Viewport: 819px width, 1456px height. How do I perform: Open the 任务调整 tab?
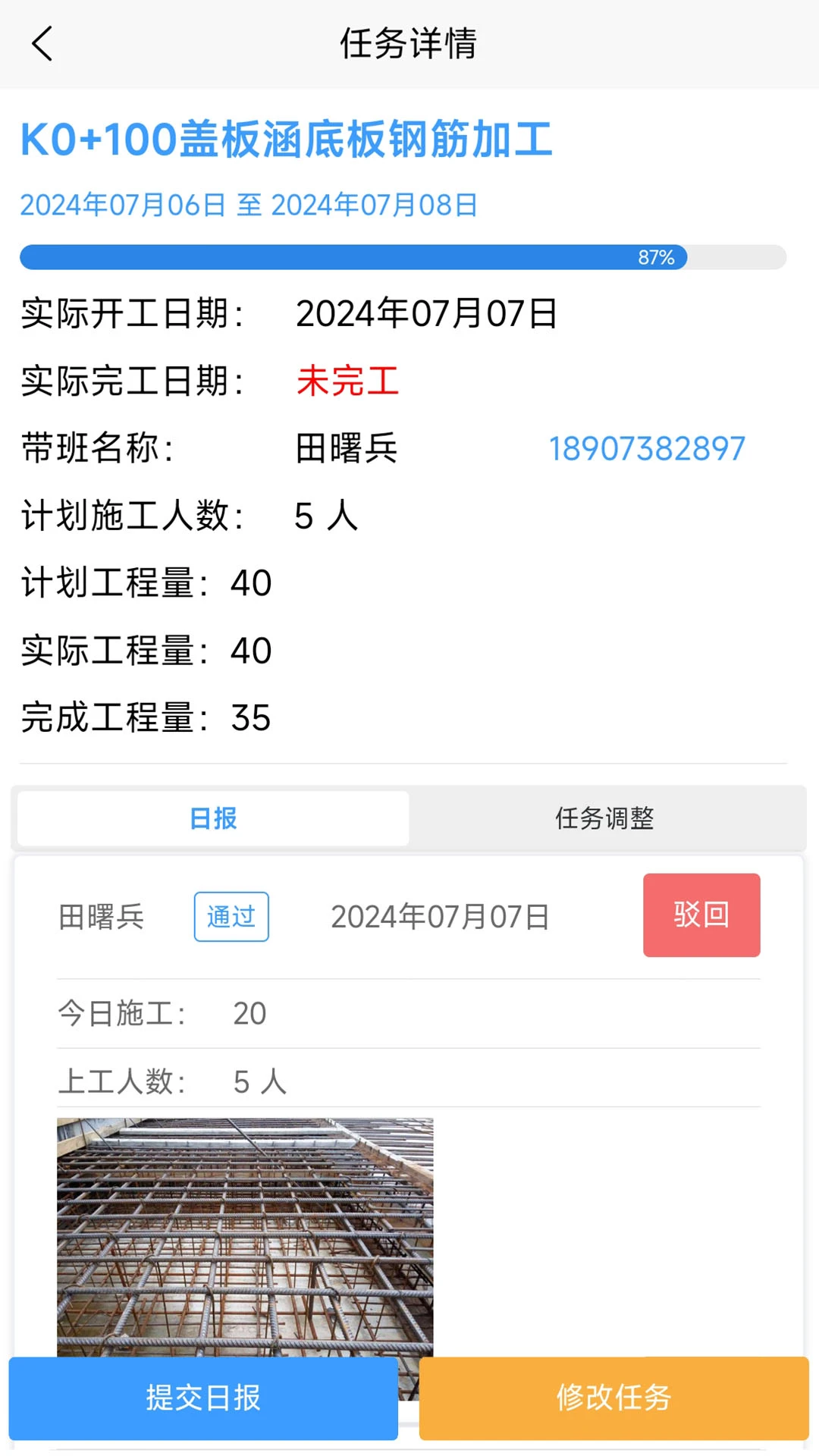click(604, 819)
